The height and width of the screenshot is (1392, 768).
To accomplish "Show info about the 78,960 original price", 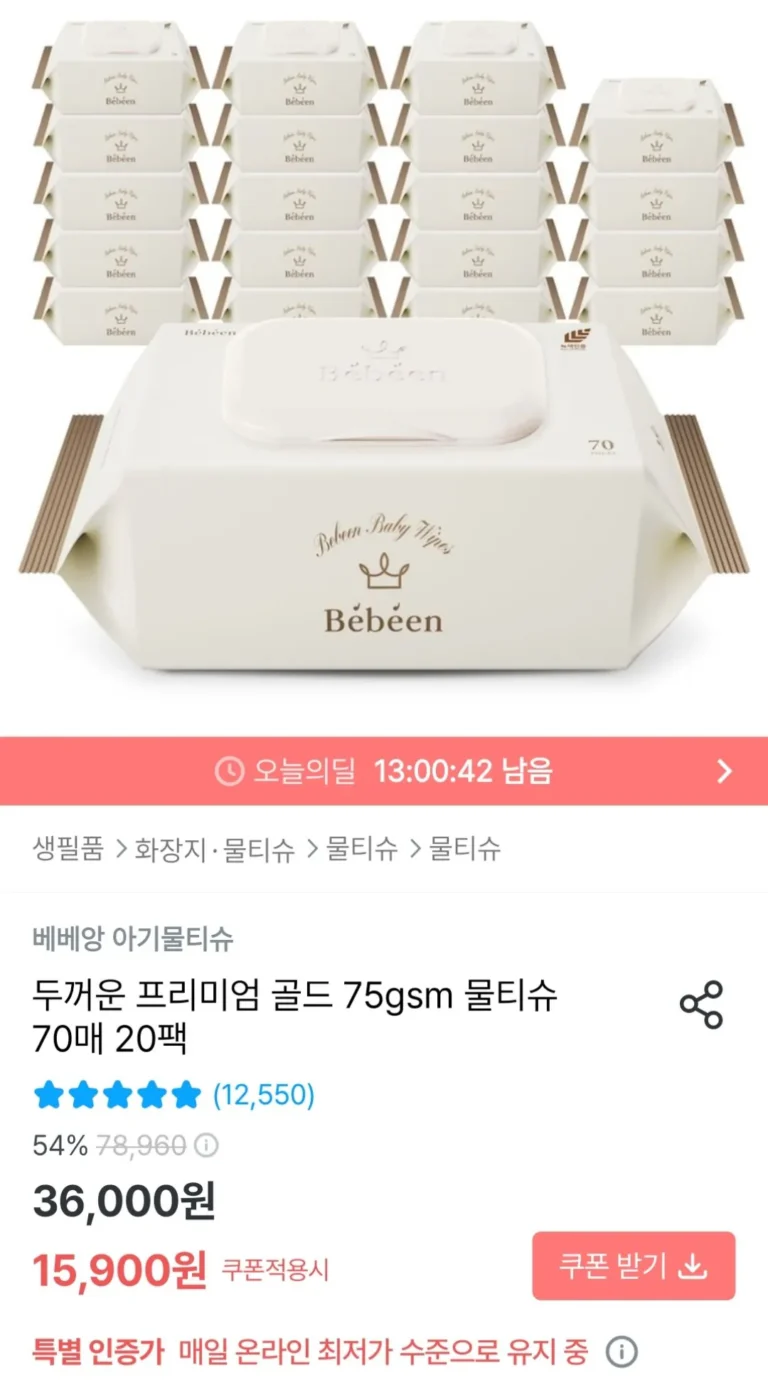I will (207, 1145).
